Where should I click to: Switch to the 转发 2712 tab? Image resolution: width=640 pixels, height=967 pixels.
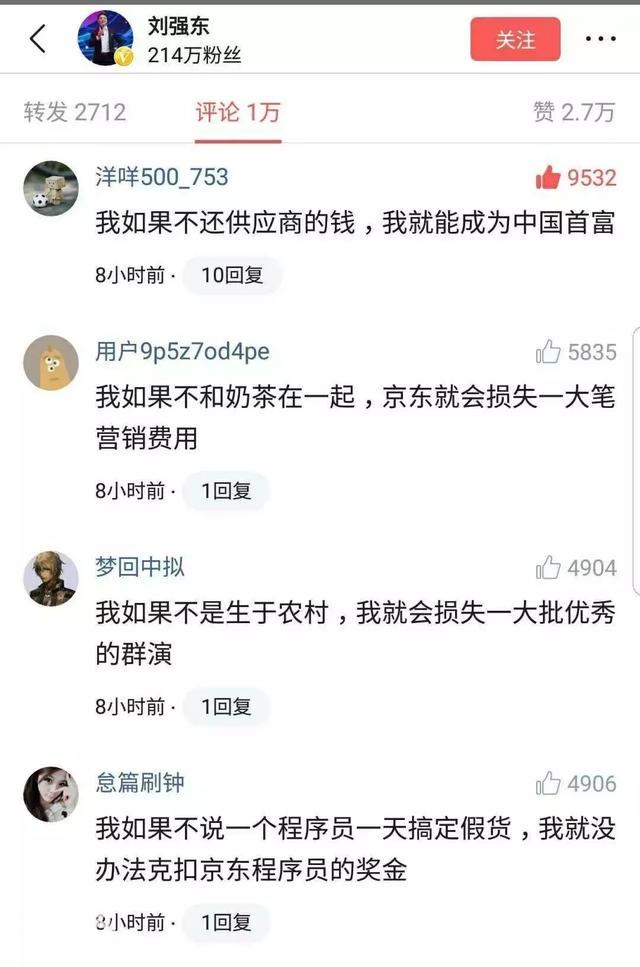pyautogui.click(x=75, y=111)
